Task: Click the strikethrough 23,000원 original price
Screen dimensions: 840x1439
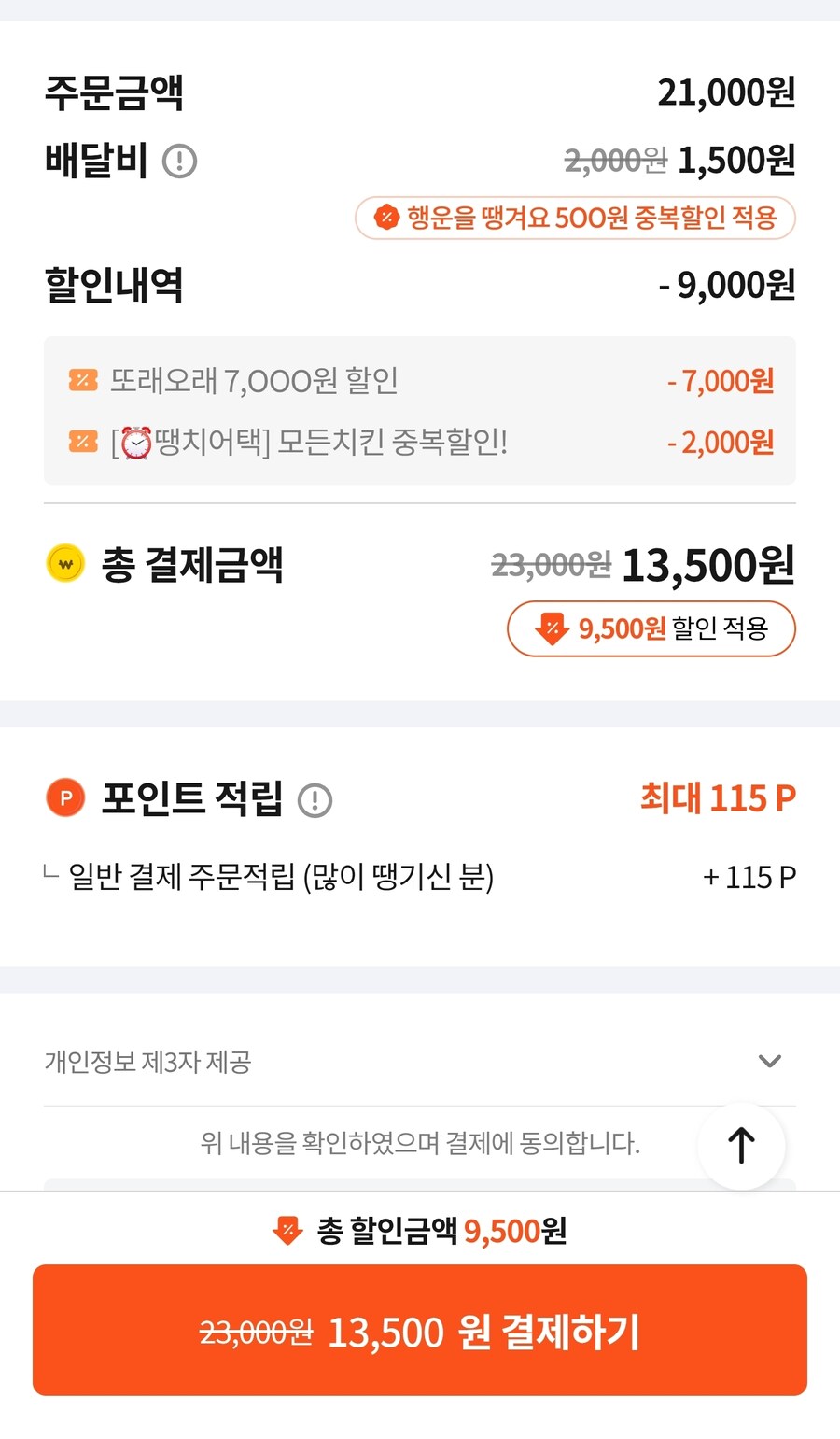Action: pos(550,564)
